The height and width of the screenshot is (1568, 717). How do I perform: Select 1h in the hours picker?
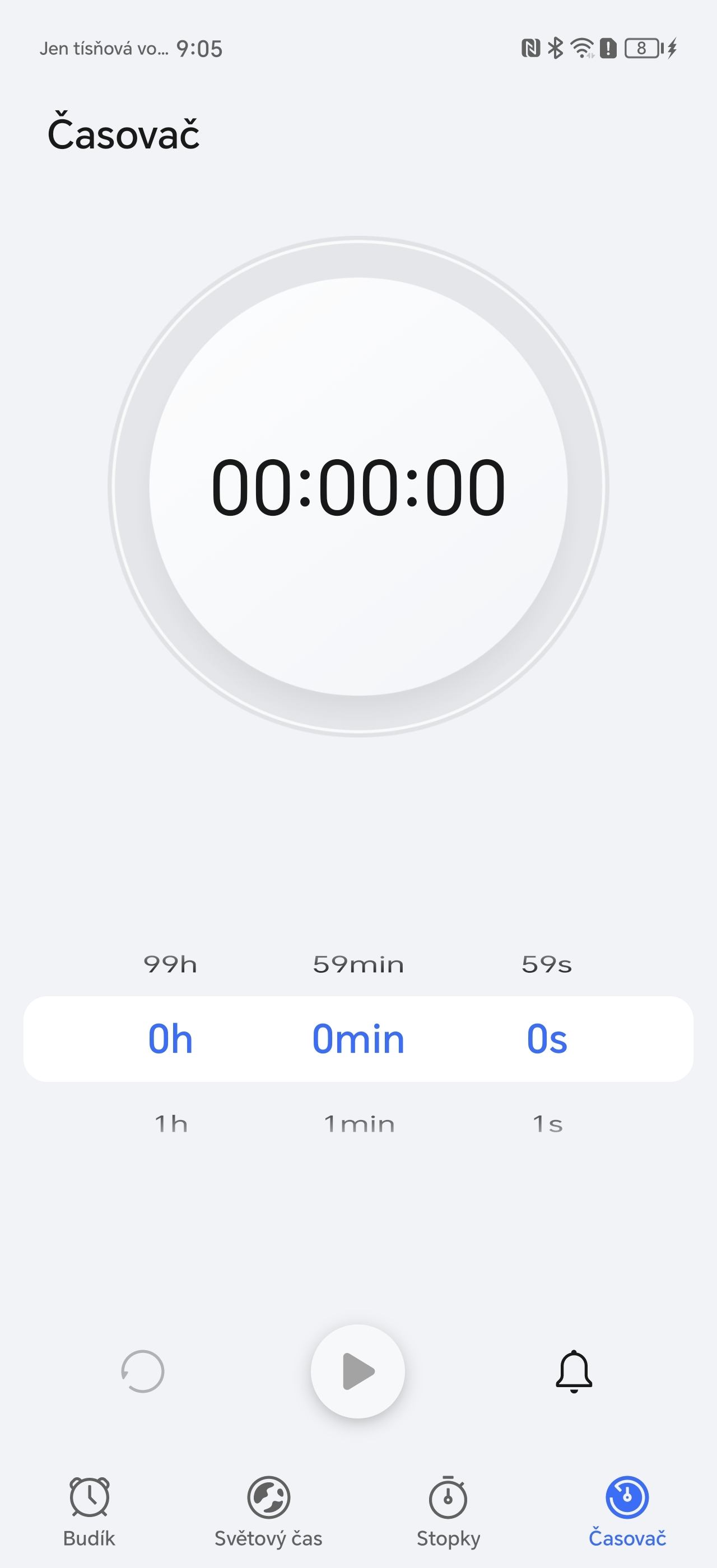click(x=170, y=1124)
